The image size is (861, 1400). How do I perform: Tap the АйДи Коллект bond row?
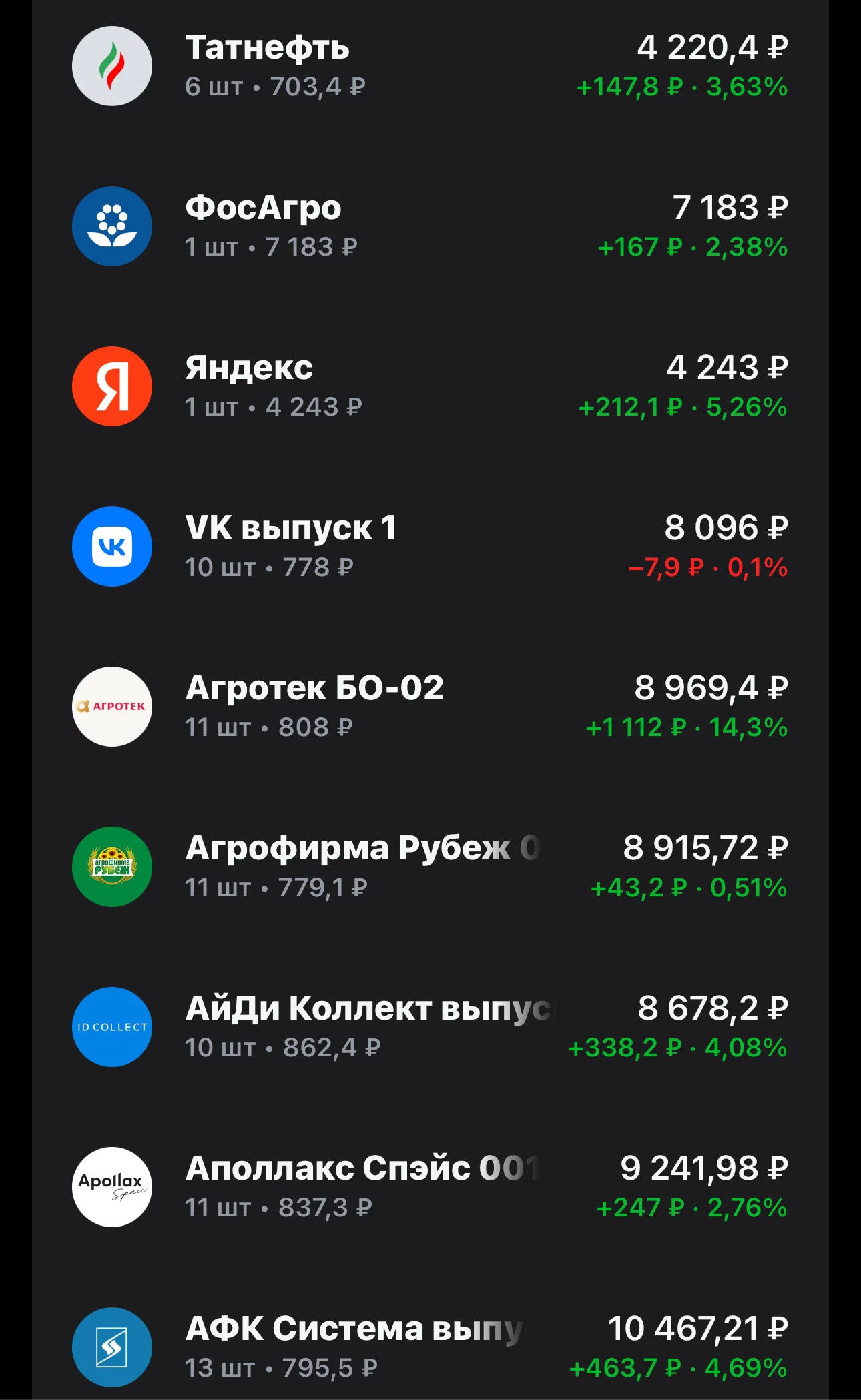tap(431, 1027)
